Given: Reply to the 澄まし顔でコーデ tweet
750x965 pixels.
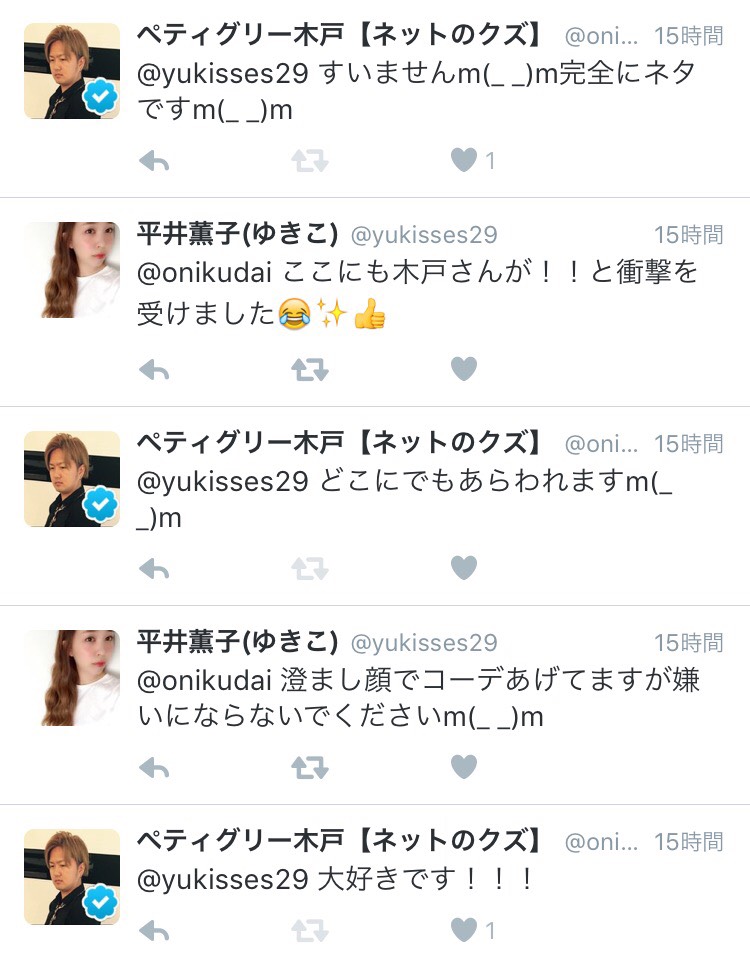Looking at the screenshot, I should pos(154,767).
